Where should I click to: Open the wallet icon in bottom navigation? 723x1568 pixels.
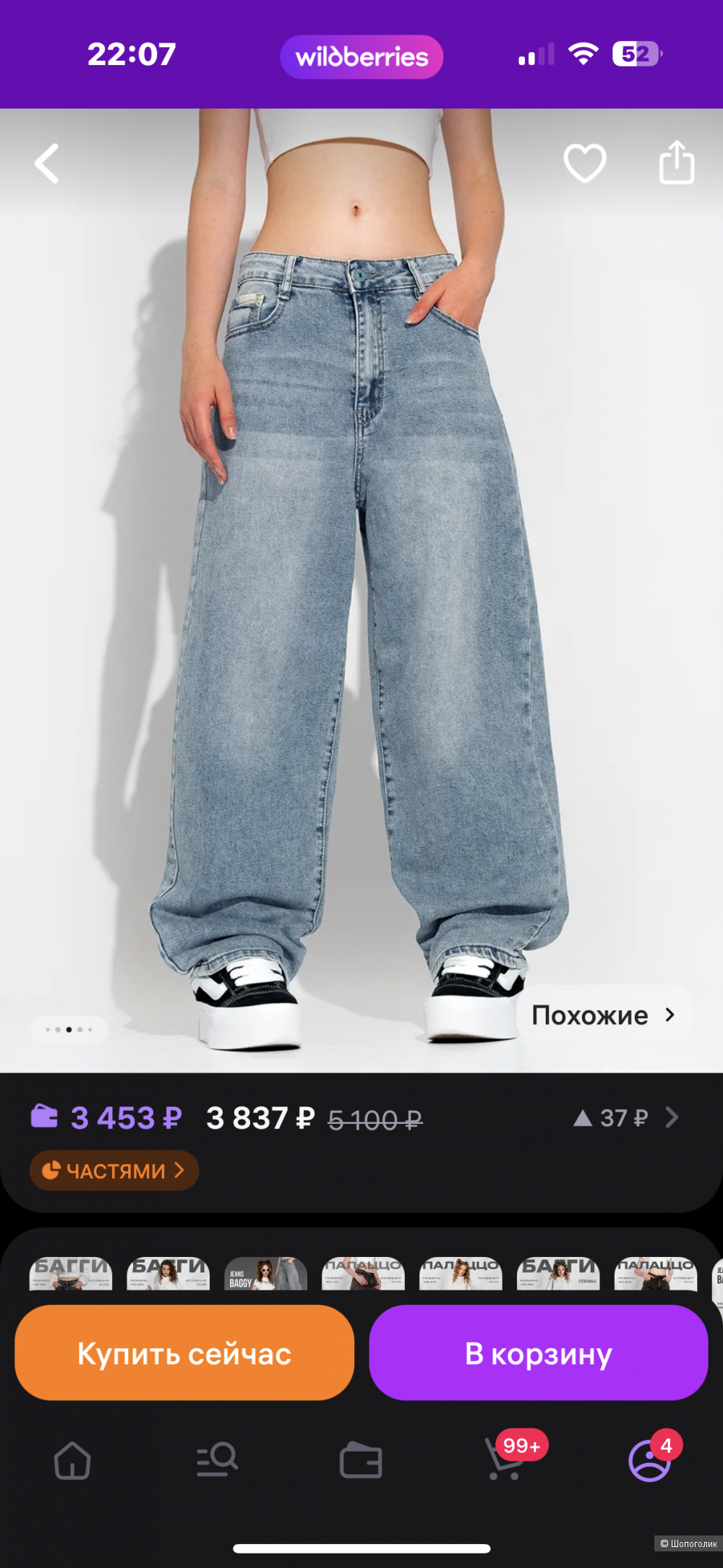[361, 1461]
